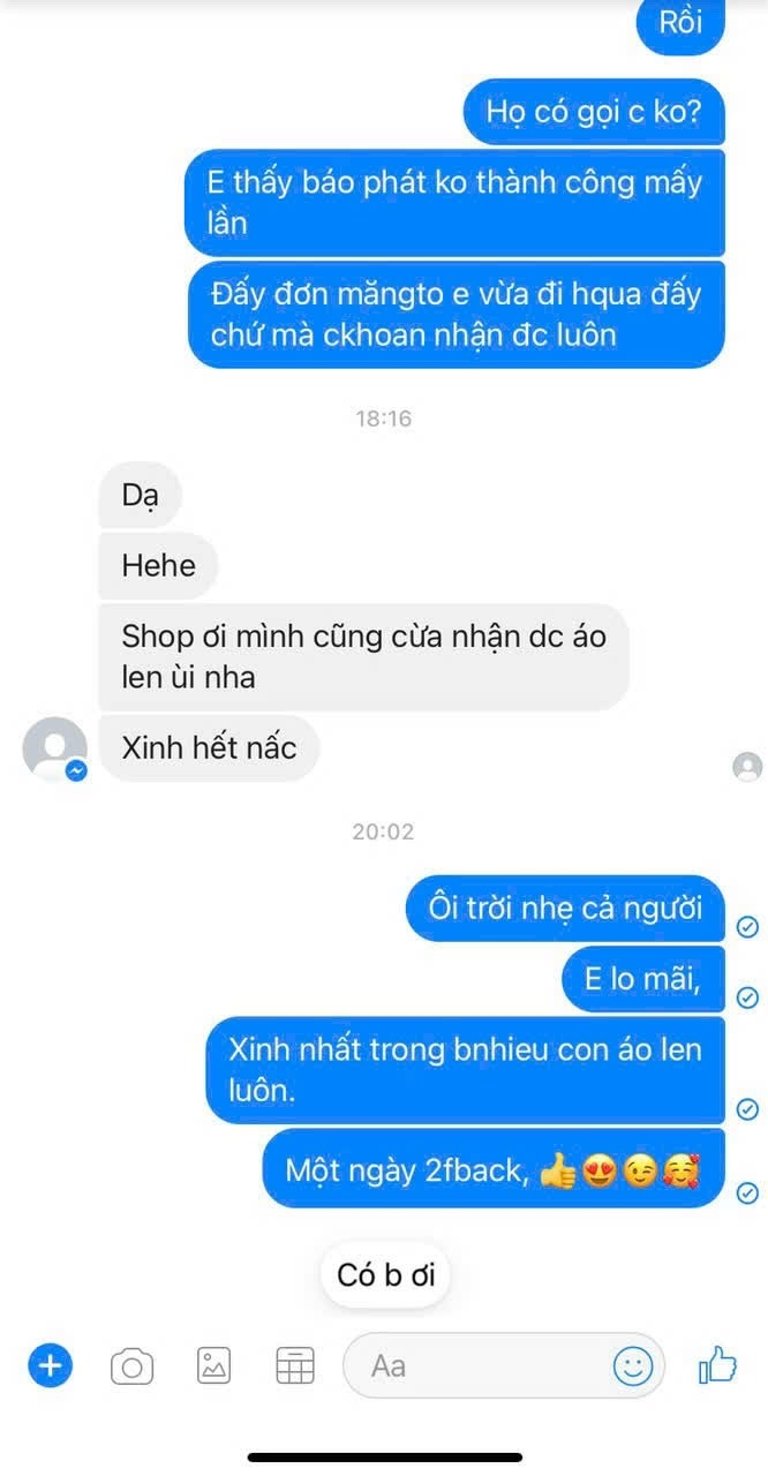This screenshot has width=768, height=1476.
Task: Tap the Aa message input field
Action: point(480,1365)
